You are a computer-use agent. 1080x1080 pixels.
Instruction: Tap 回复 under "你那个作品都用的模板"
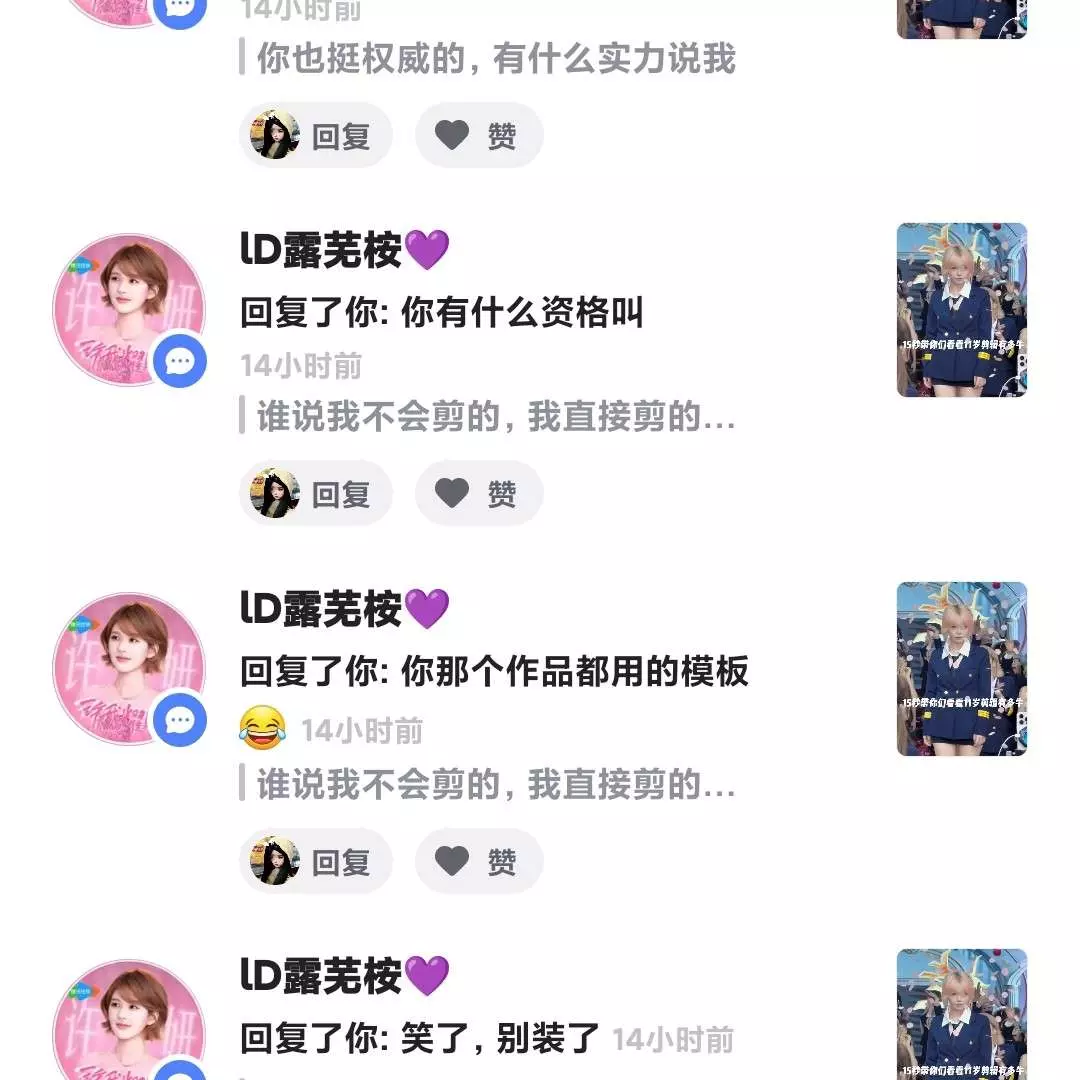[316, 861]
